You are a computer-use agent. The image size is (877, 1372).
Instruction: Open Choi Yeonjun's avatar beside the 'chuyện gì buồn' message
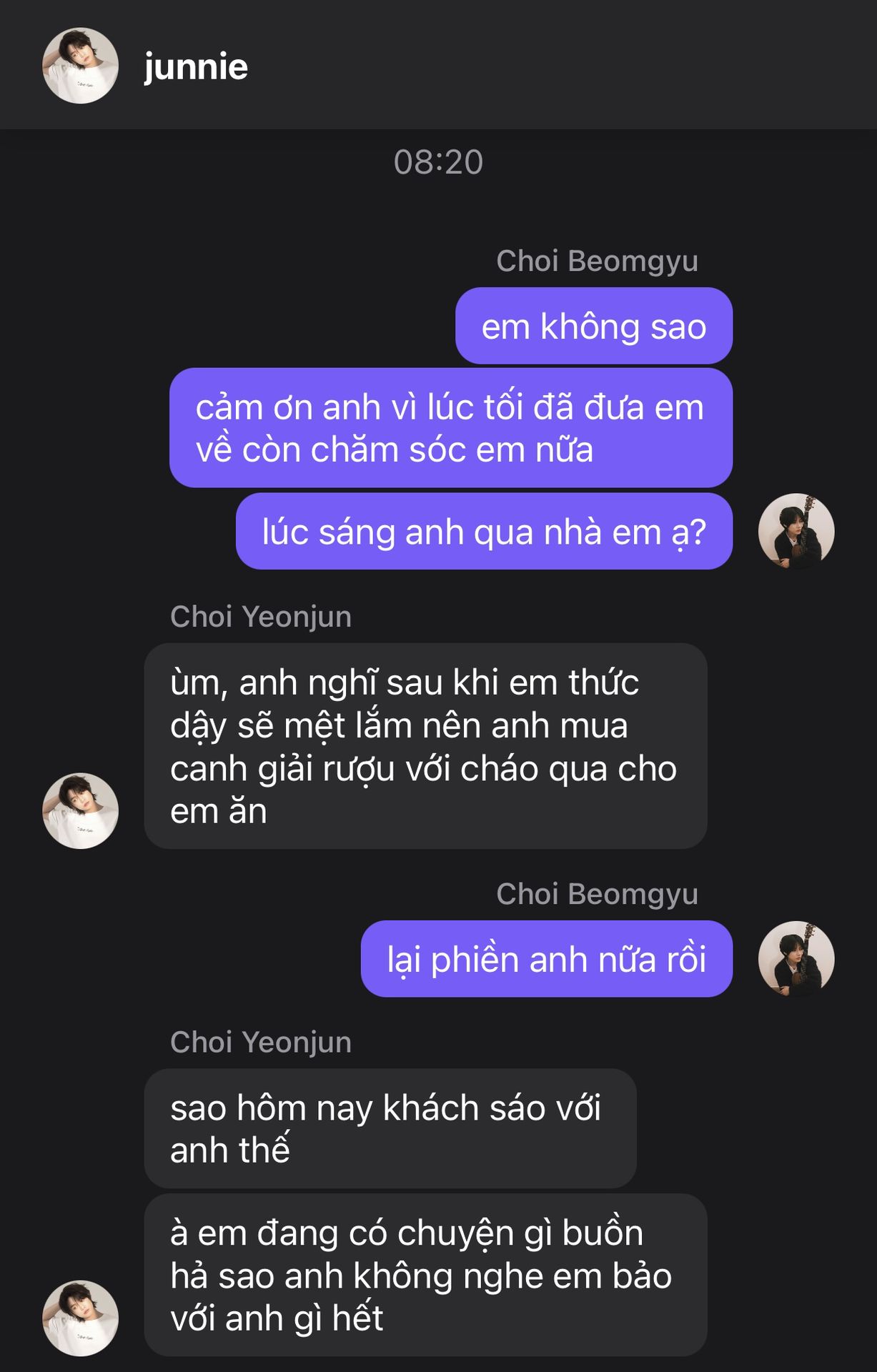click(x=80, y=1318)
